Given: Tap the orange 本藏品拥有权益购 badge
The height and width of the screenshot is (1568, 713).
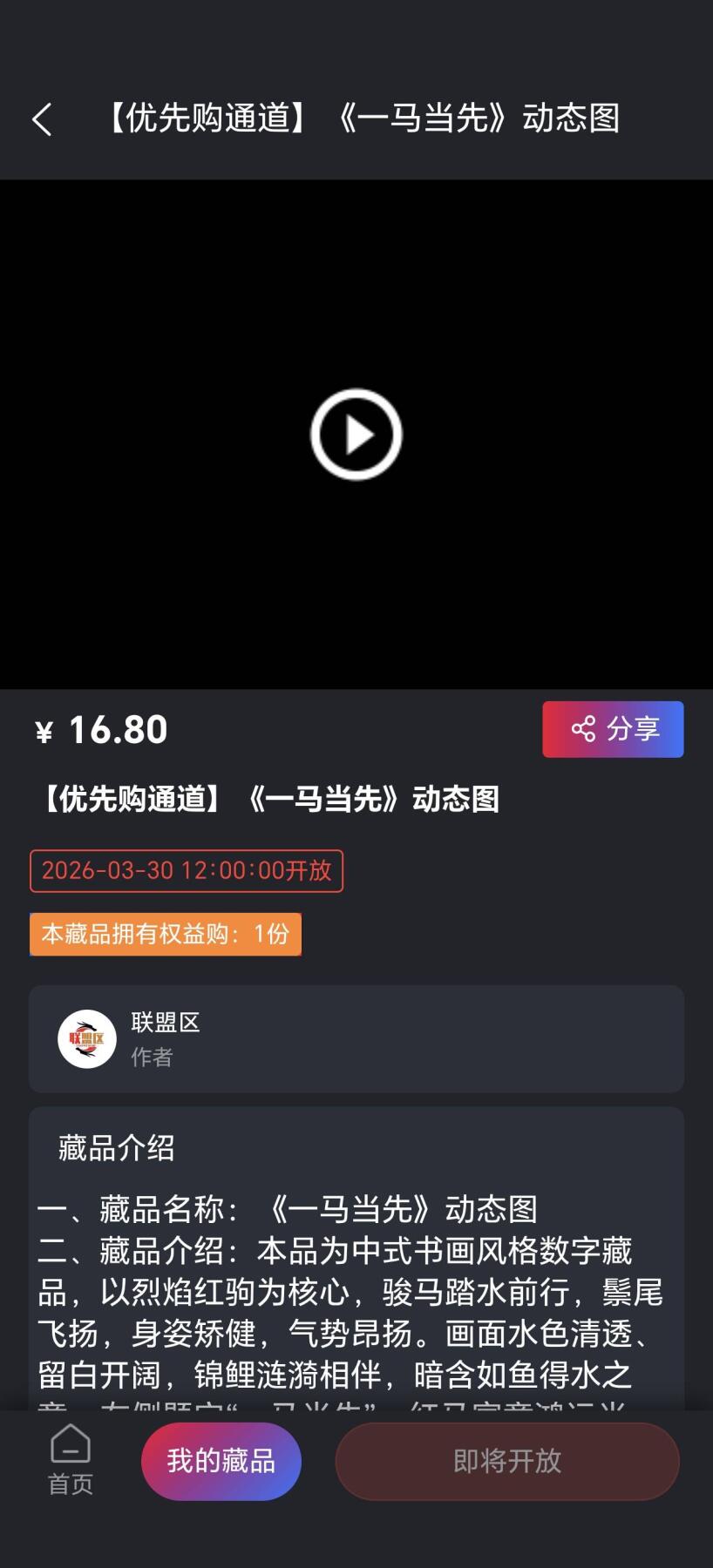Looking at the screenshot, I should point(166,934).
